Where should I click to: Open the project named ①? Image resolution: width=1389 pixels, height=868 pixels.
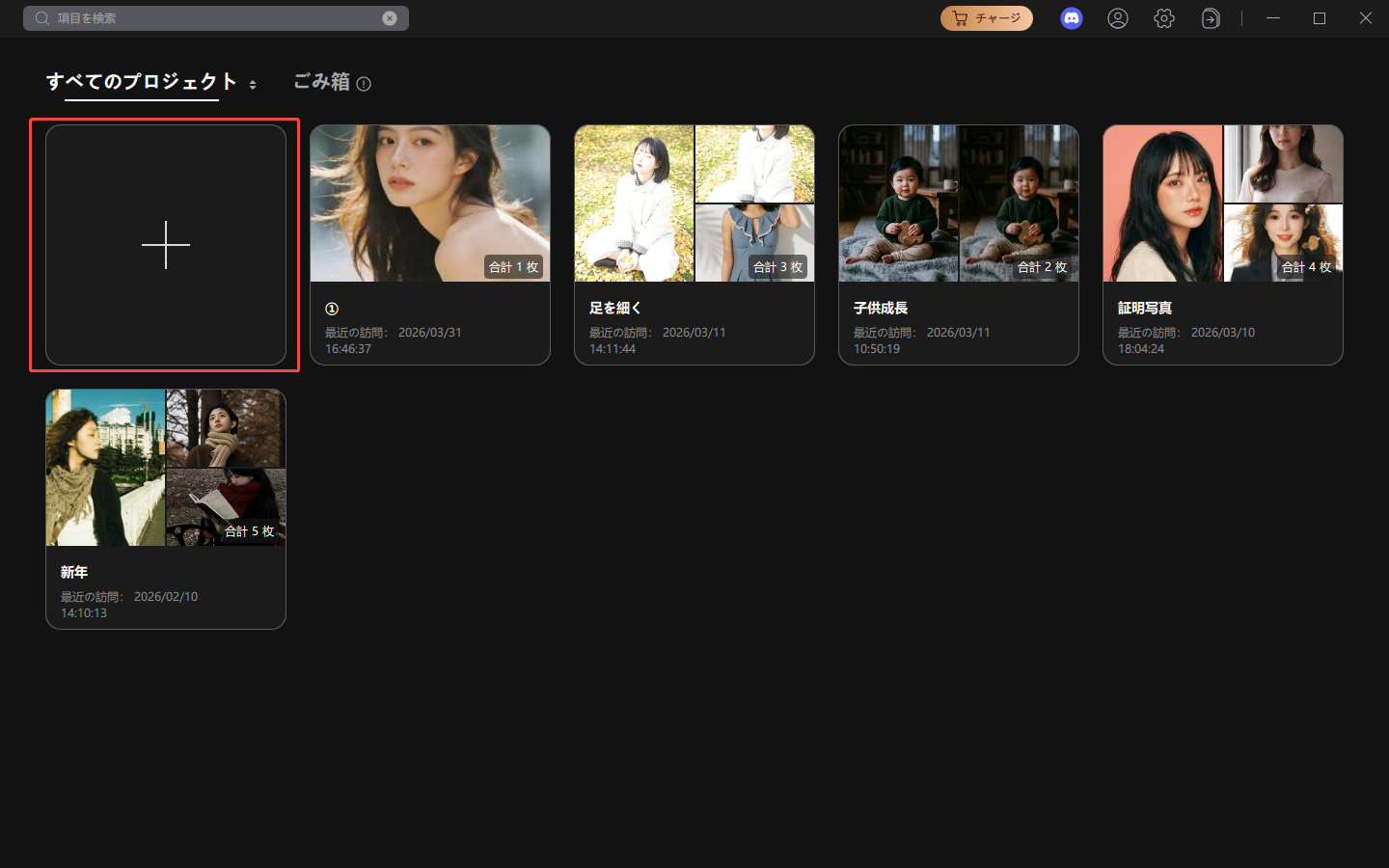[430, 245]
